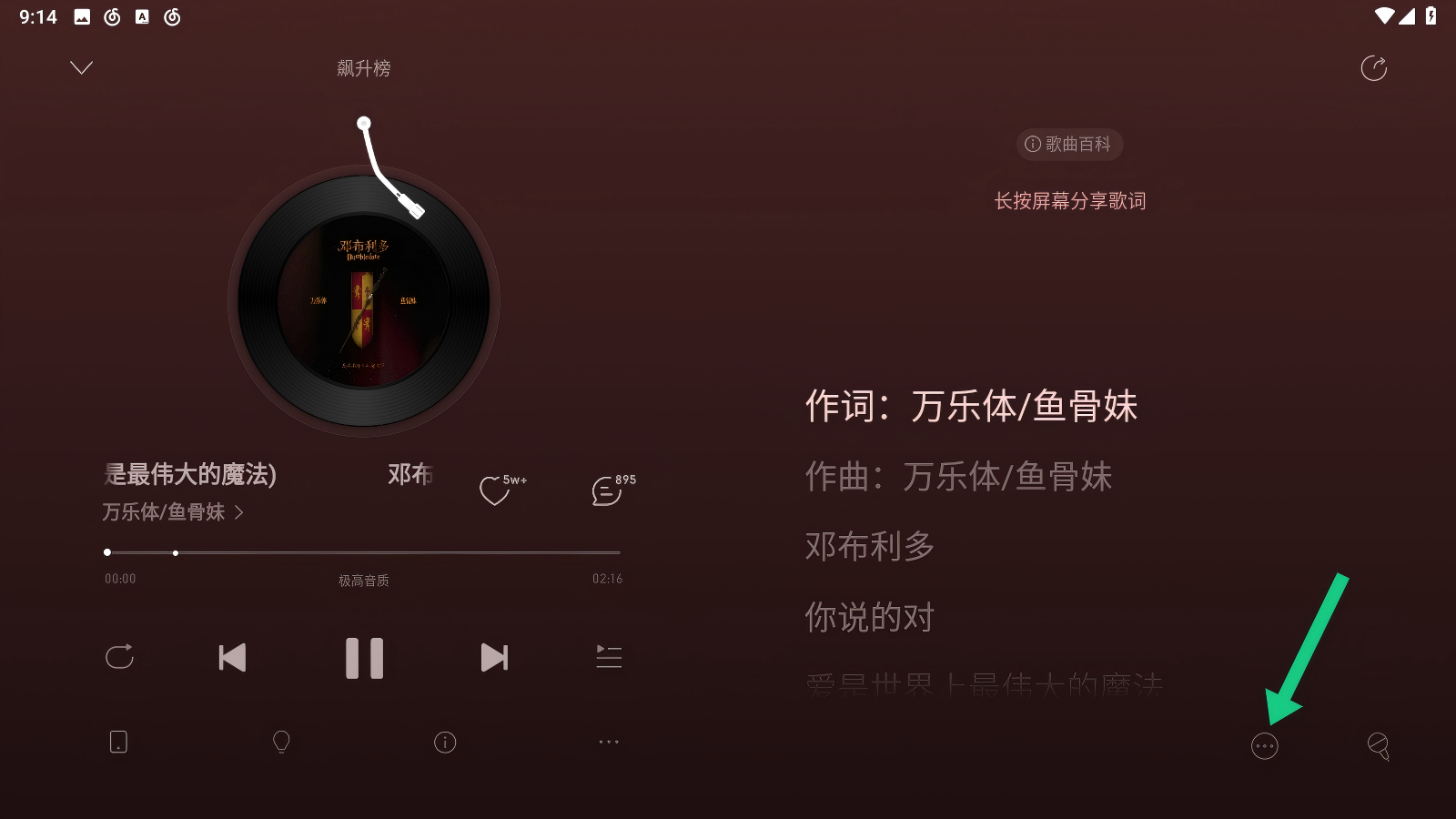Open the current playlist queue
This screenshot has height=819, width=1456.
coord(609,657)
